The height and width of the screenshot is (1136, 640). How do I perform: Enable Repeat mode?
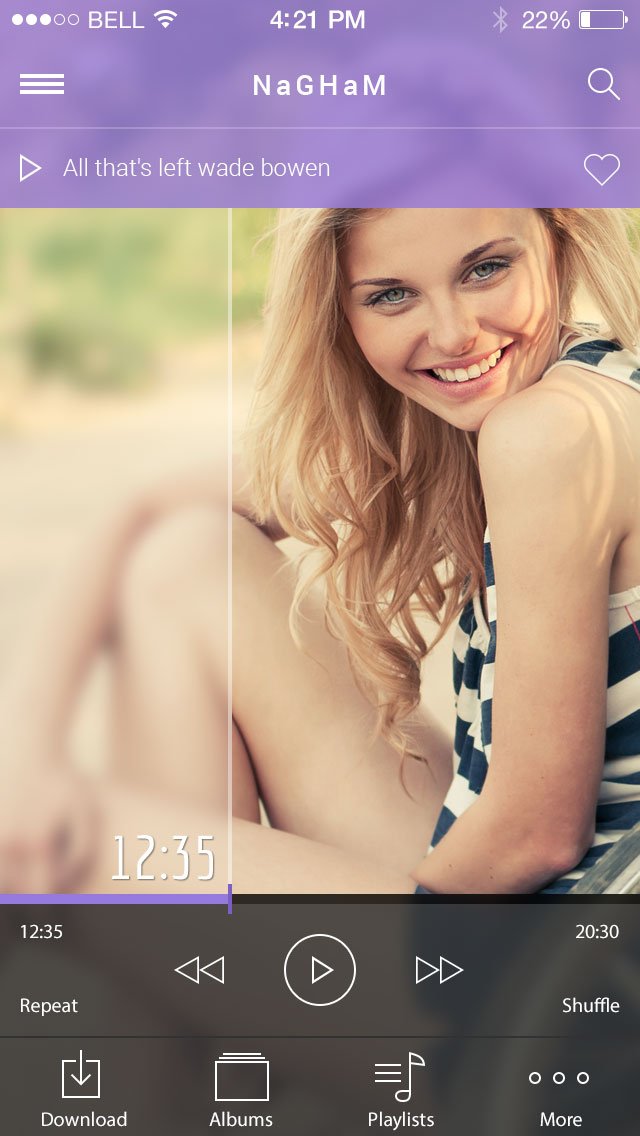[x=49, y=1006]
